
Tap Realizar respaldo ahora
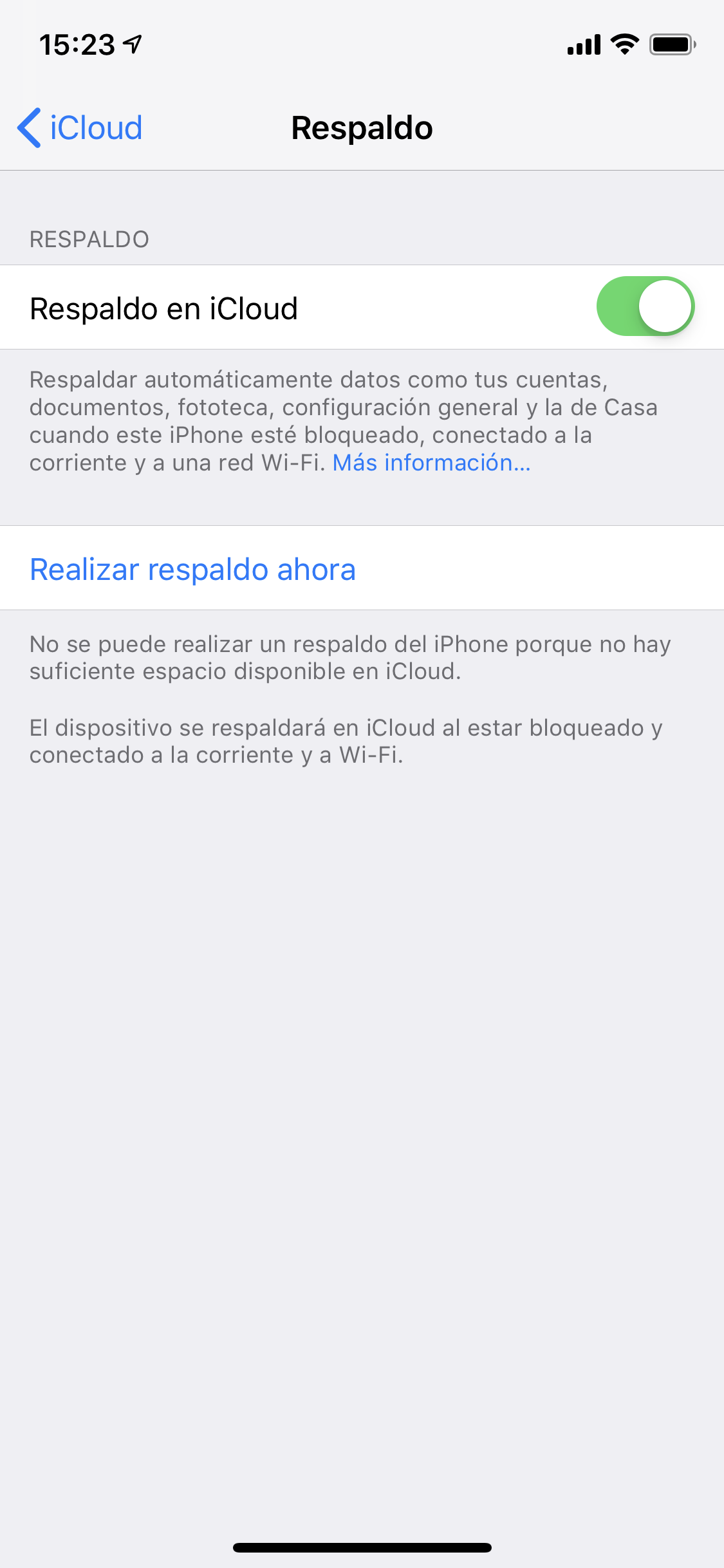coord(362,568)
